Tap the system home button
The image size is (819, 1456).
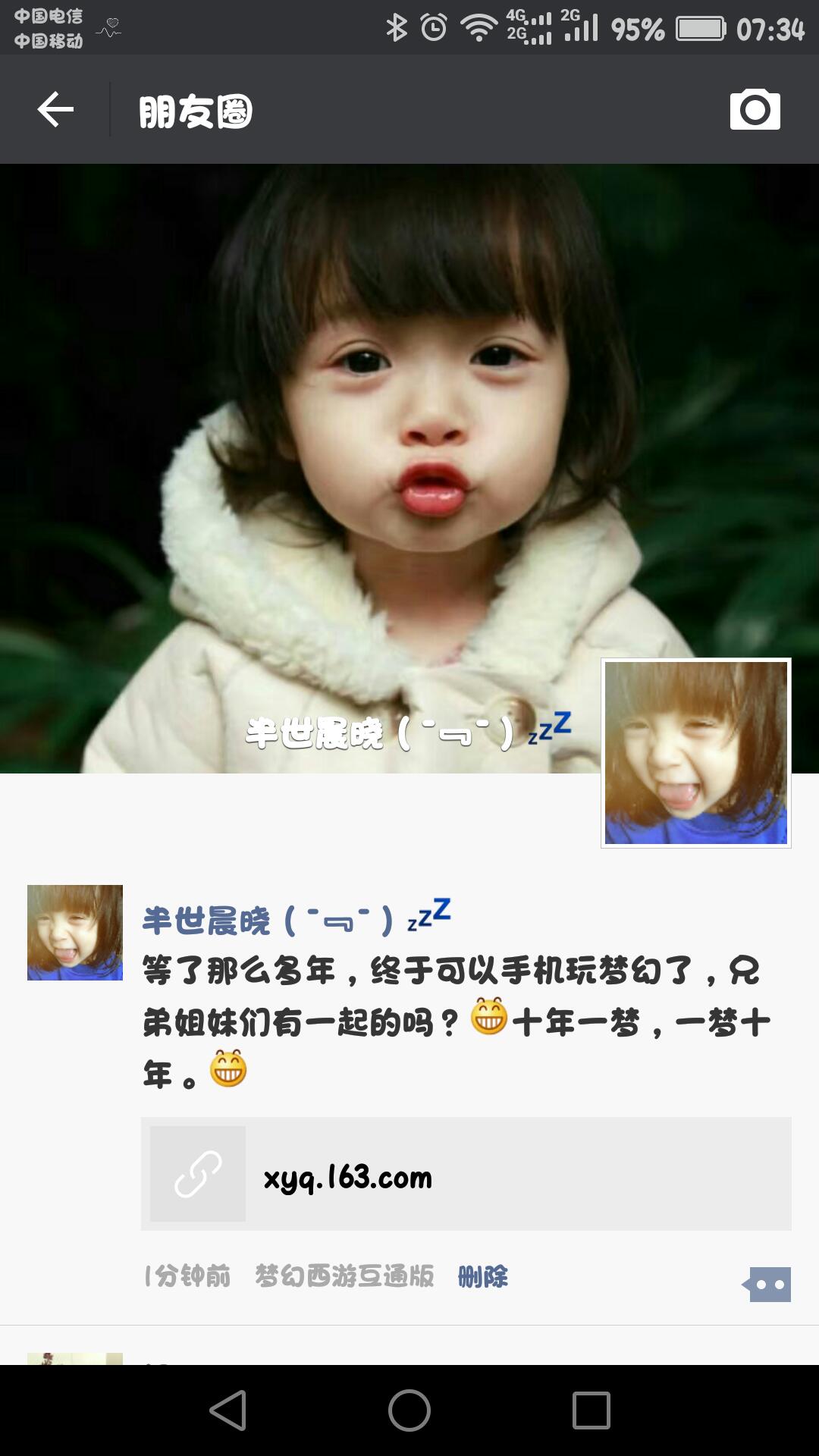point(409,1410)
